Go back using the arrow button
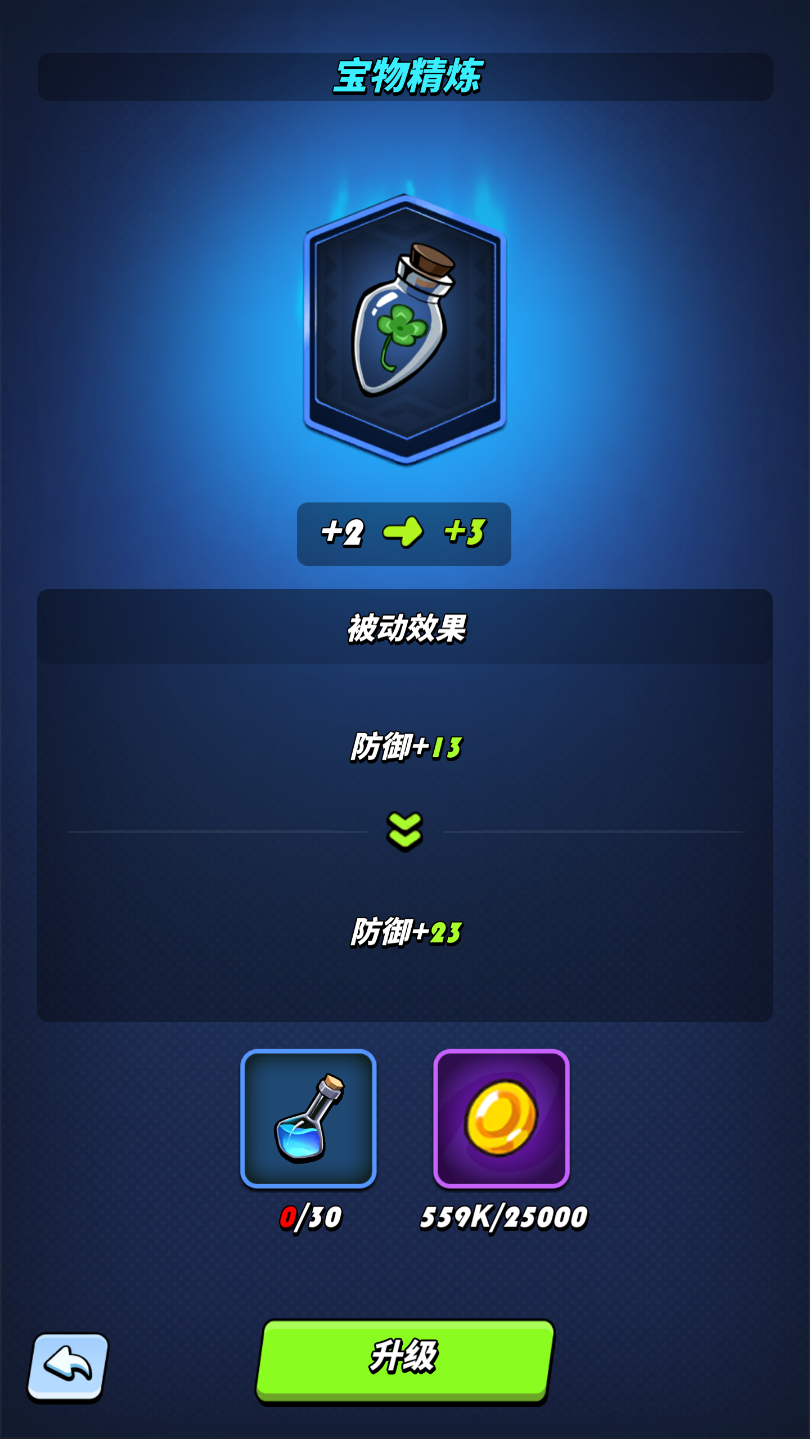Screen dimensions: 810x1439 click(x=68, y=1365)
